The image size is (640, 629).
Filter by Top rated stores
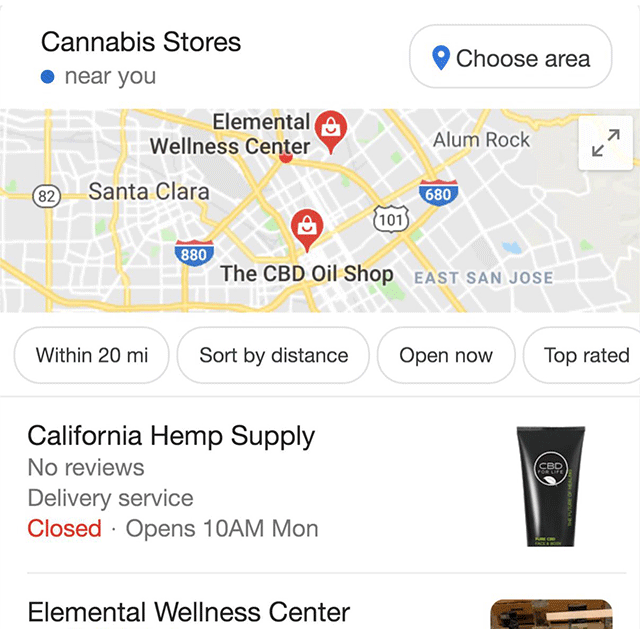[585, 355]
